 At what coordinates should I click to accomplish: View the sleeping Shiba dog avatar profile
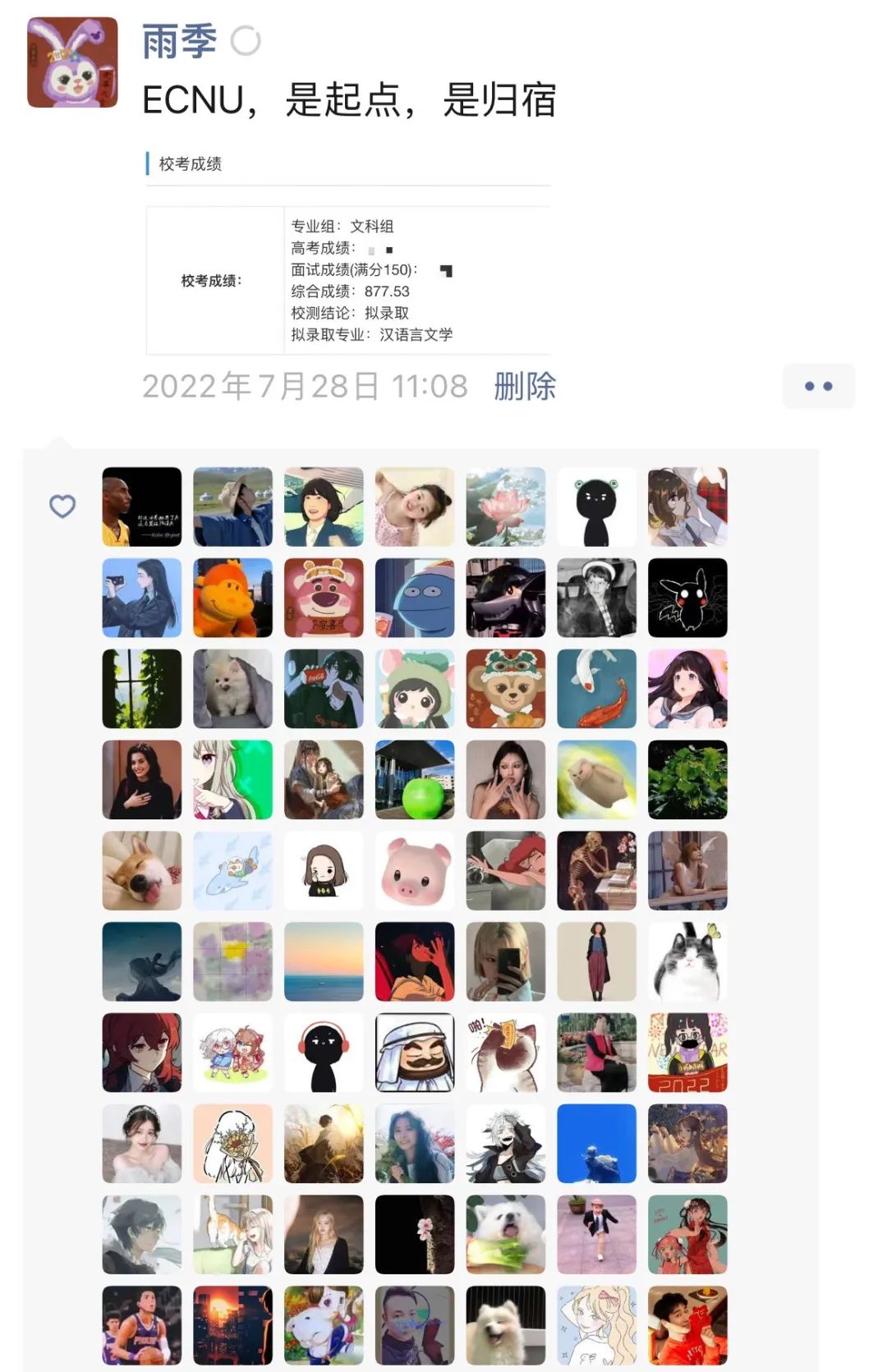[x=142, y=870]
